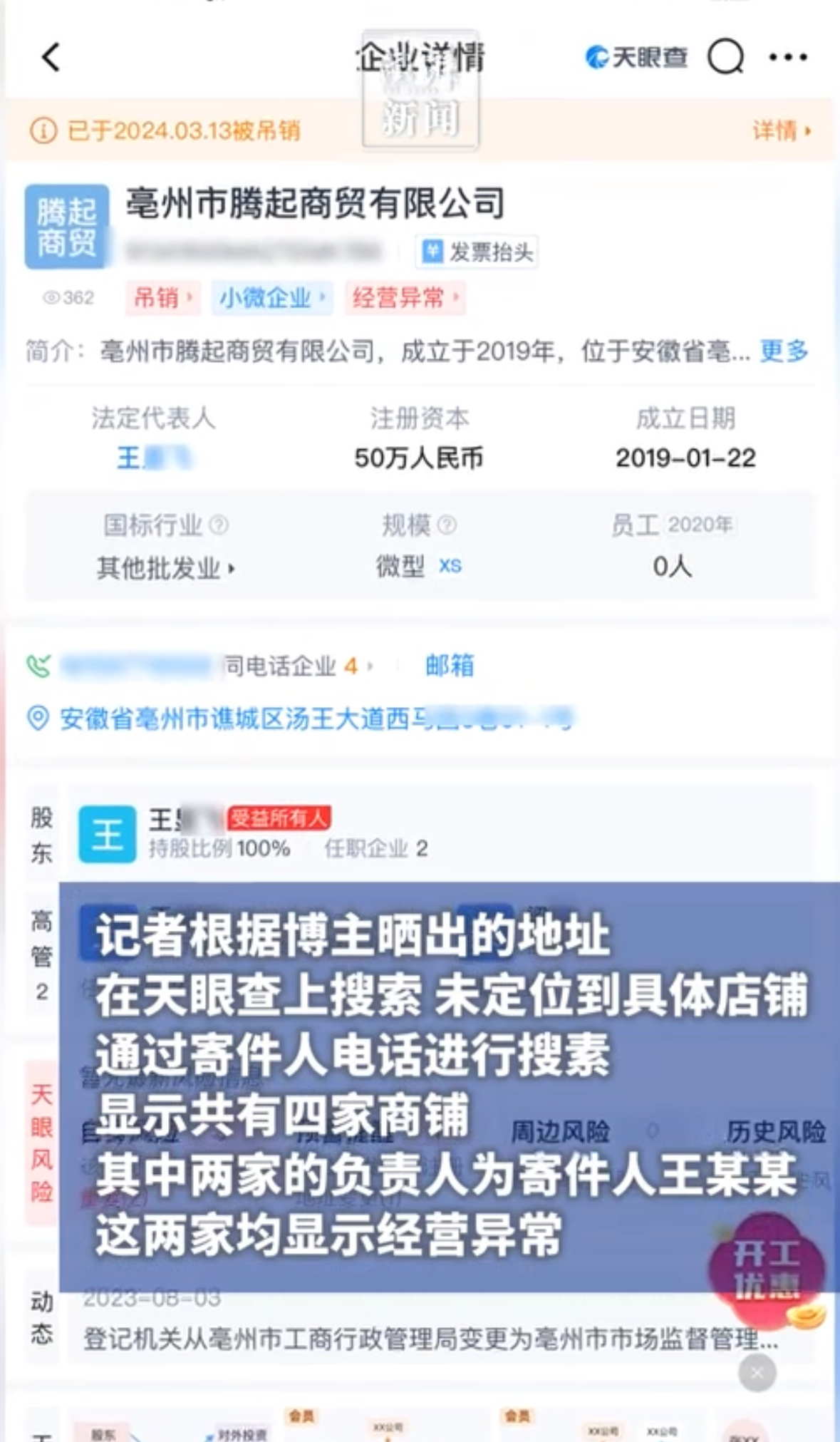This screenshot has width=840, height=1442.
Task: Tap the 发票抬头 button
Action: click(x=477, y=252)
